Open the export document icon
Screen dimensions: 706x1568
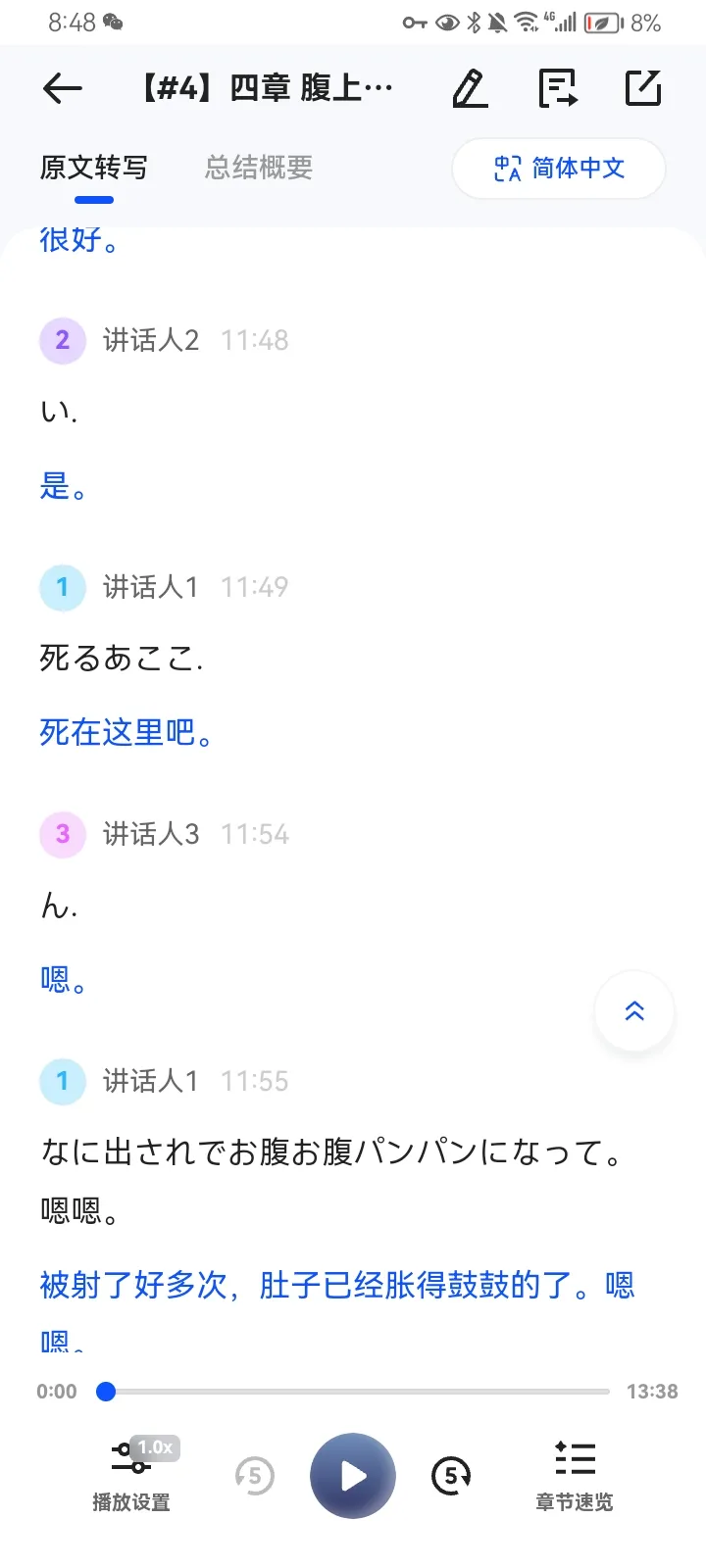[558, 89]
